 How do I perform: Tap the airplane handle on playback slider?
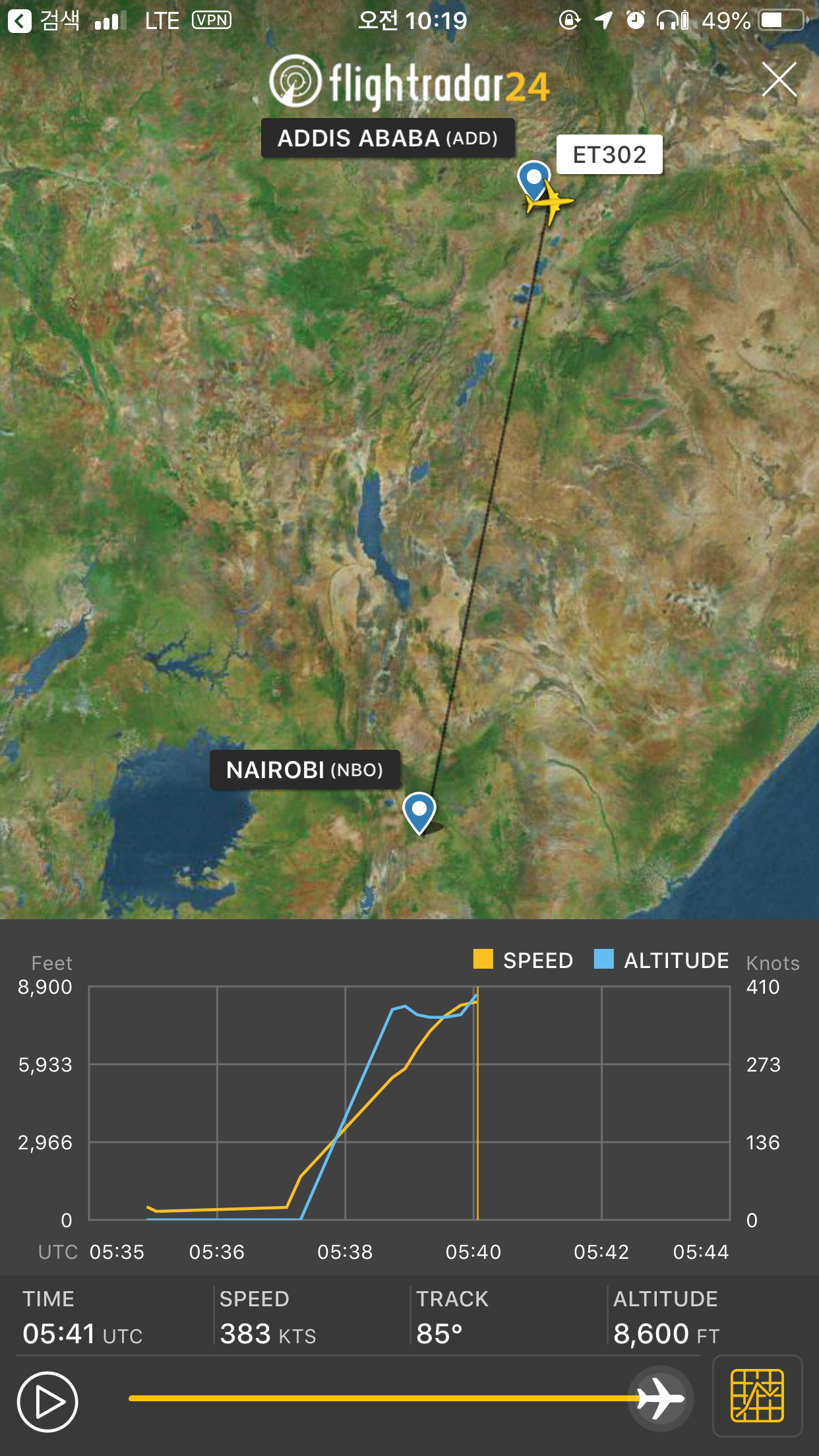point(660,1397)
